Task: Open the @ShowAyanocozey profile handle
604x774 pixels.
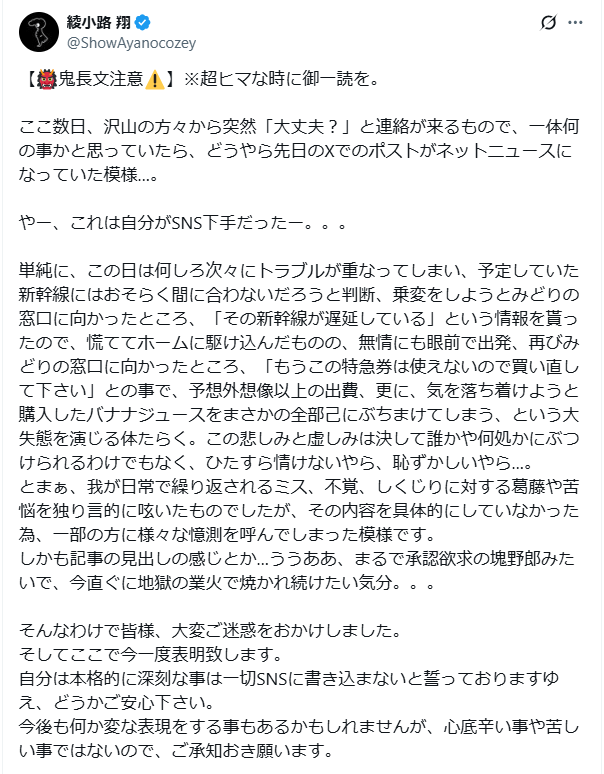Action: (132, 42)
